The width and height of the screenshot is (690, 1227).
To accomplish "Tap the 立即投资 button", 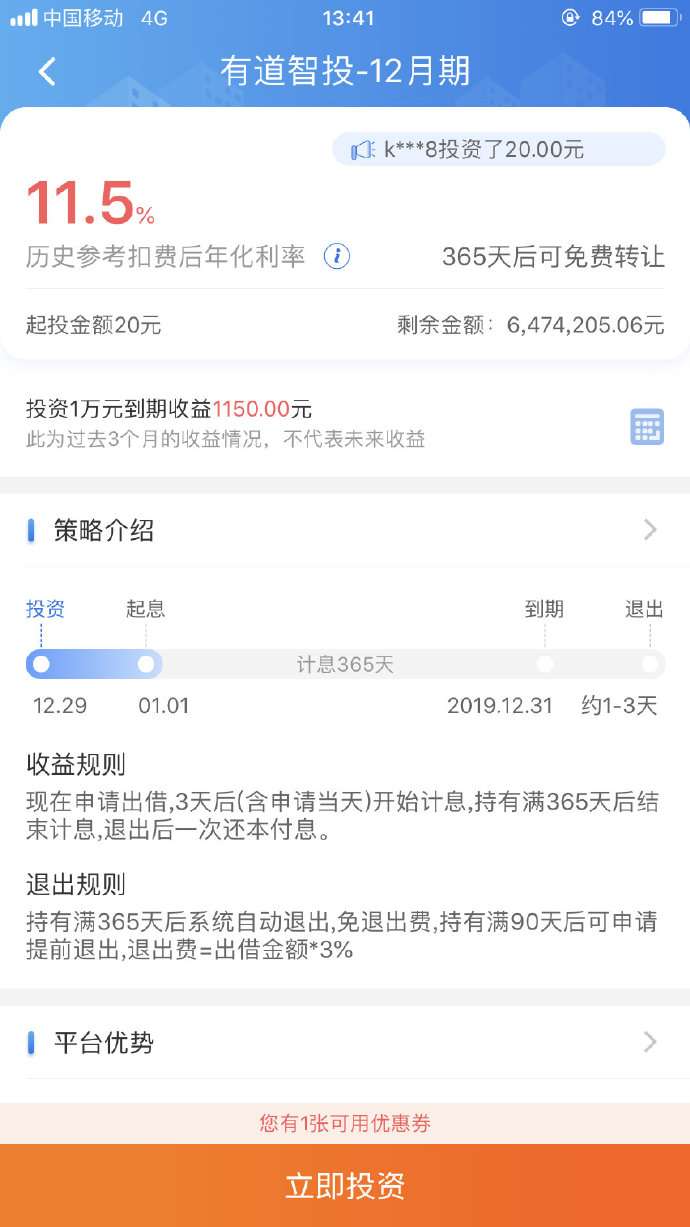I will pos(345,1186).
